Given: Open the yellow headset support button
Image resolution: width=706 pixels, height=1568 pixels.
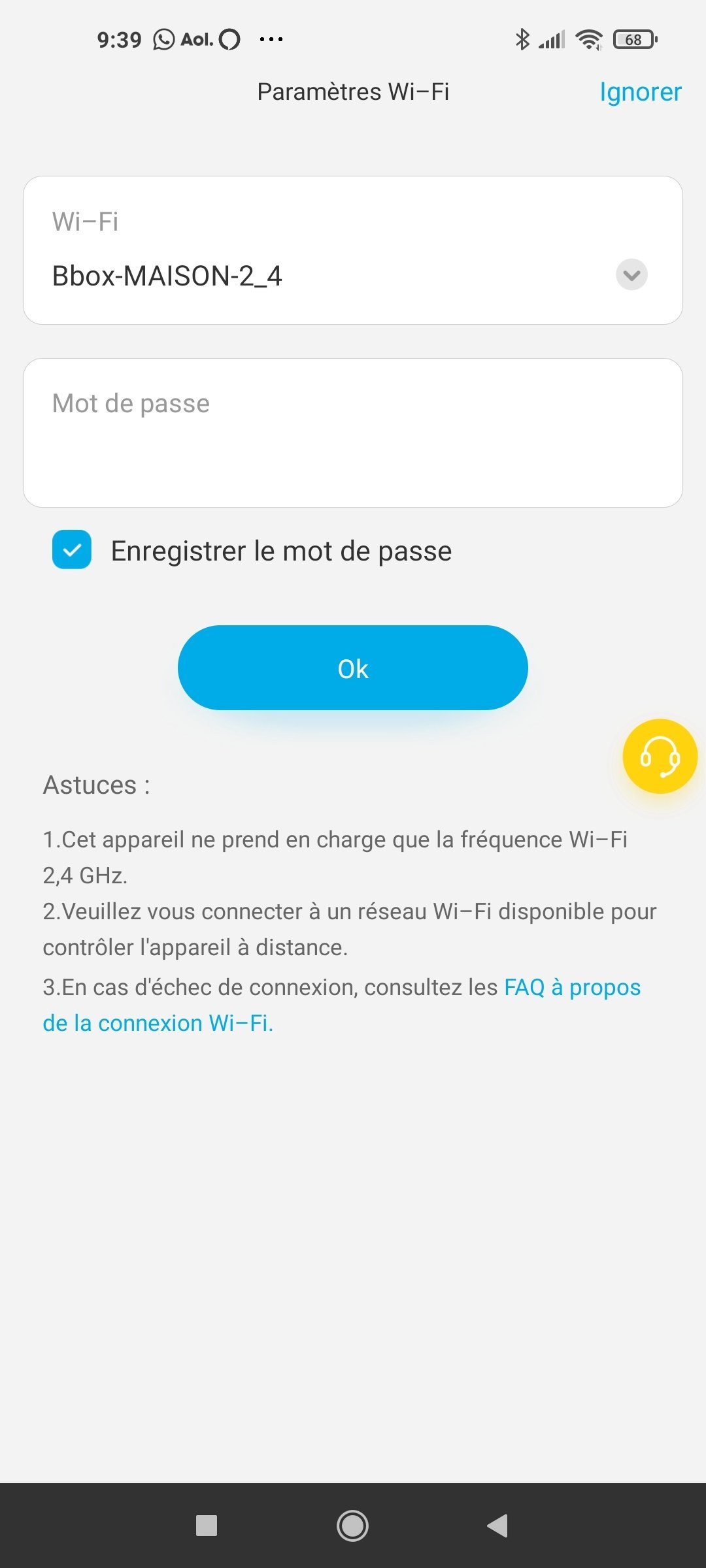Looking at the screenshot, I should (x=660, y=757).
